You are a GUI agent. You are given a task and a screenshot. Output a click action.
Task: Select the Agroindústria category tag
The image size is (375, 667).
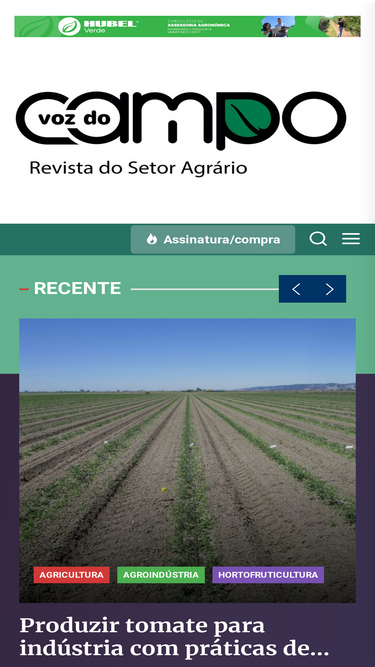pos(161,575)
